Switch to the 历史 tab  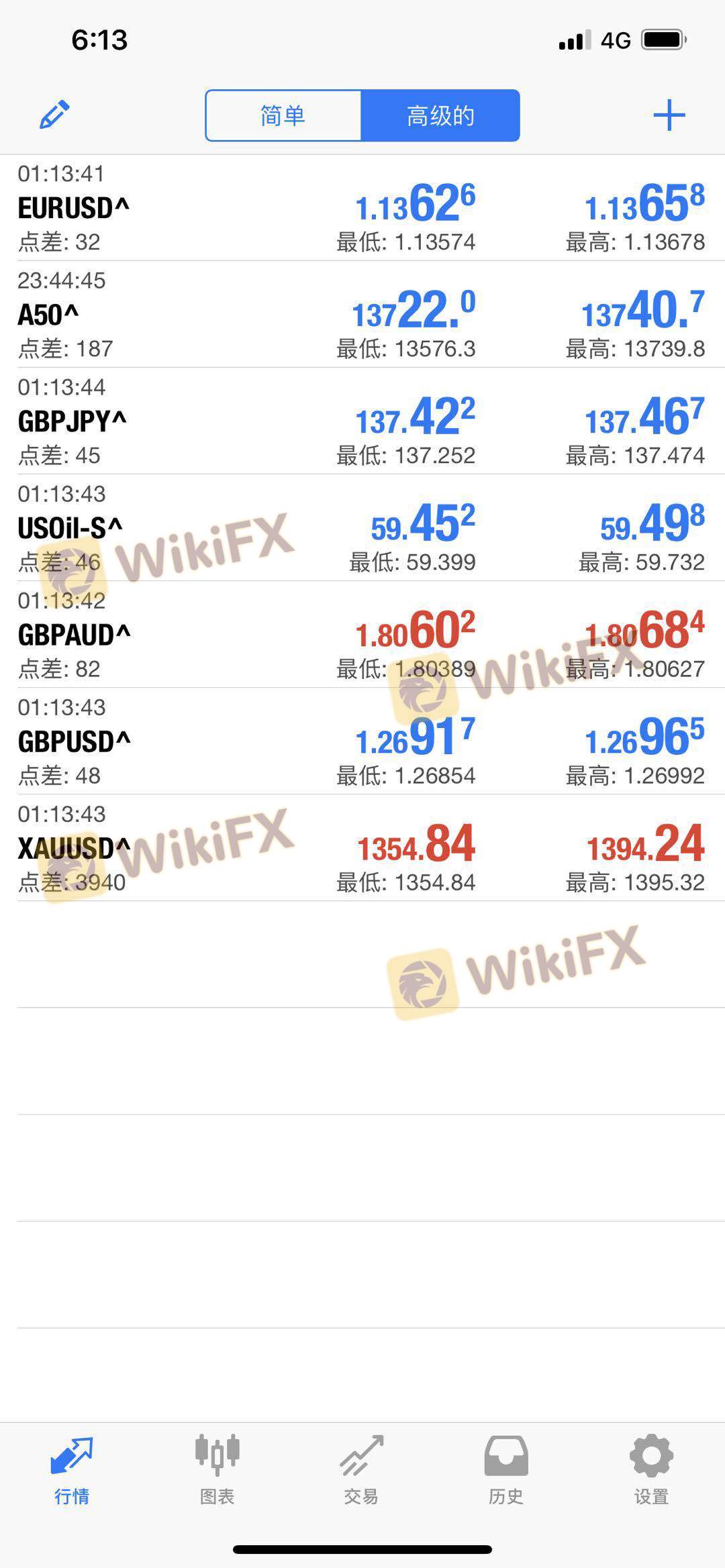pyautogui.click(x=506, y=1469)
